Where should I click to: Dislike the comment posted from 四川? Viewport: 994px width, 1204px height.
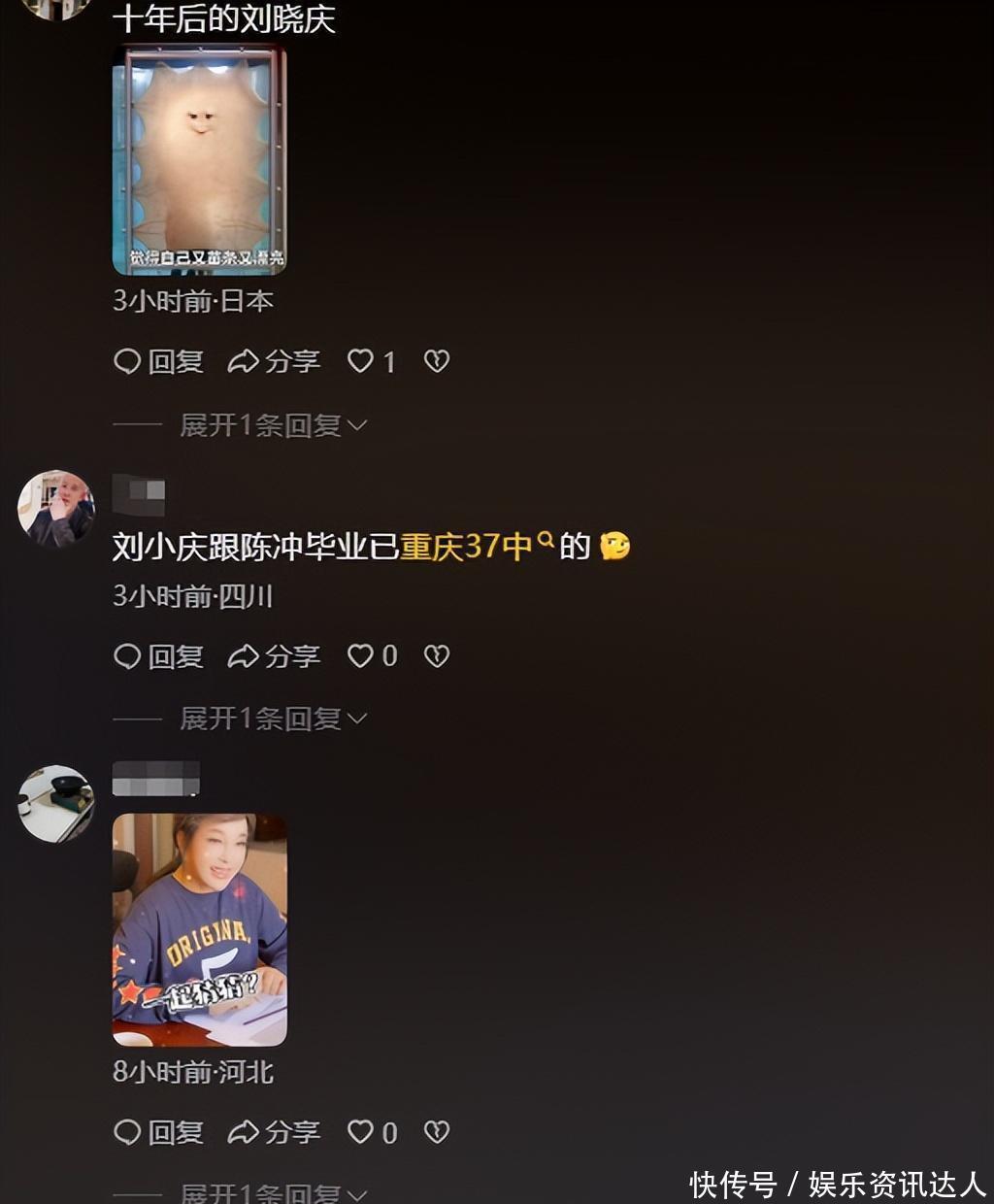(437, 657)
